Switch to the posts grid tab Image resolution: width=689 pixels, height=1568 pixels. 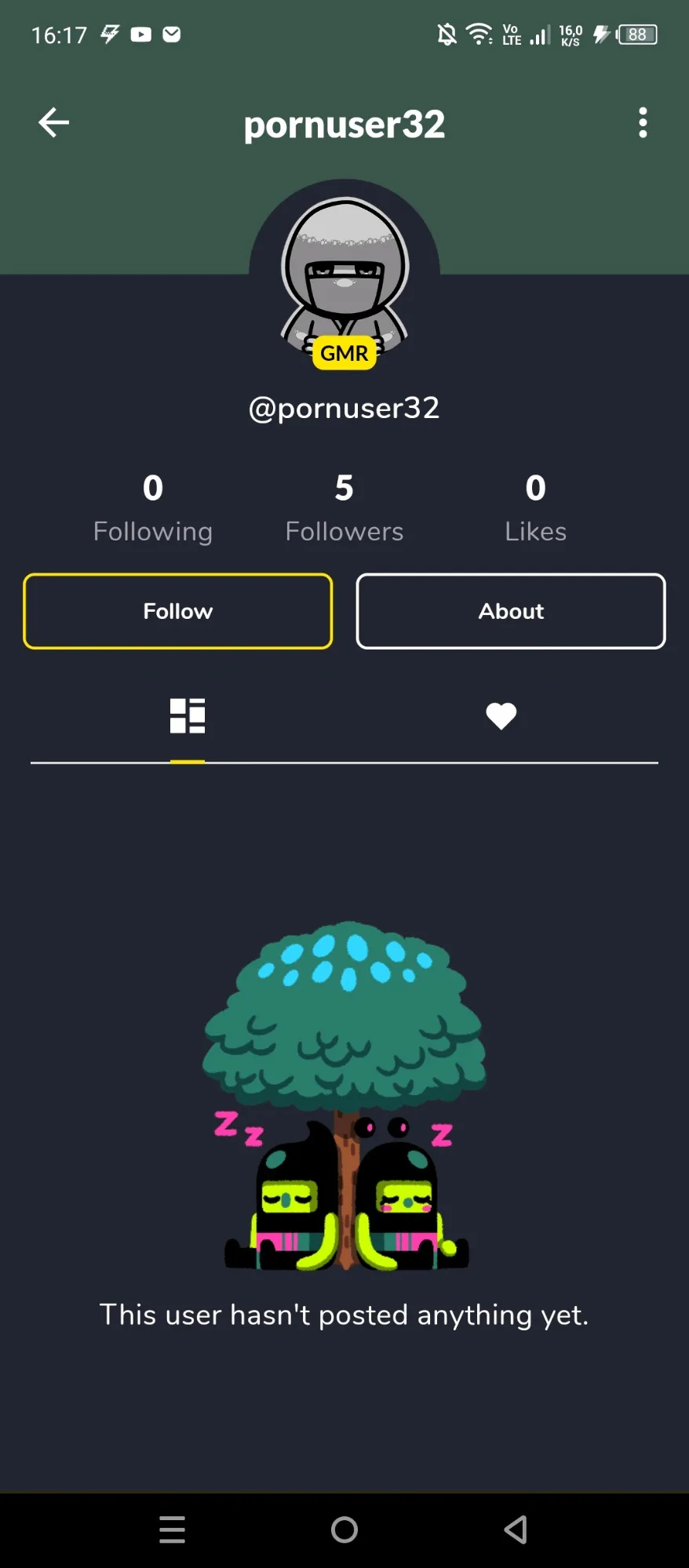click(188, 715)
